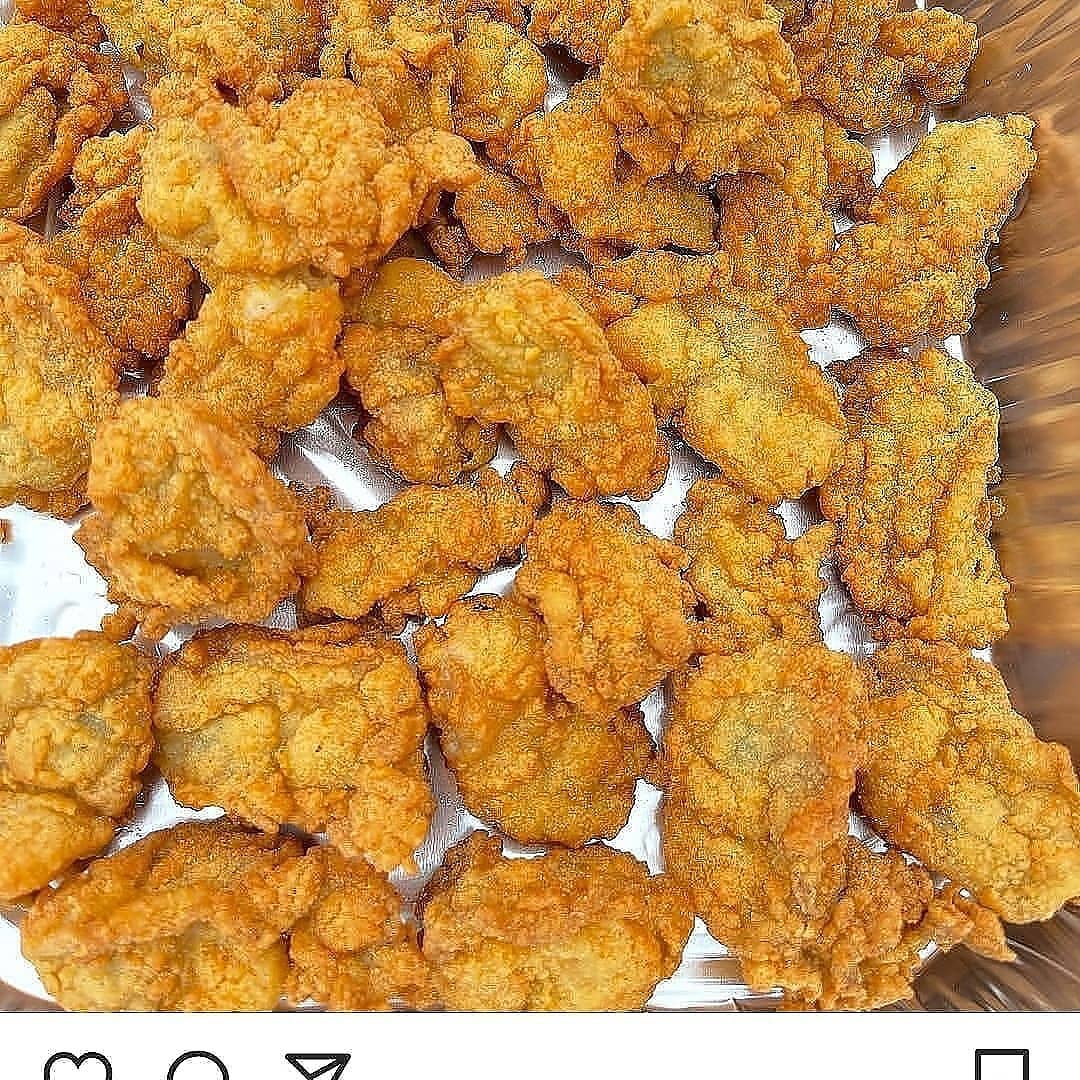Share this post via direct message

pos(318,1067)
